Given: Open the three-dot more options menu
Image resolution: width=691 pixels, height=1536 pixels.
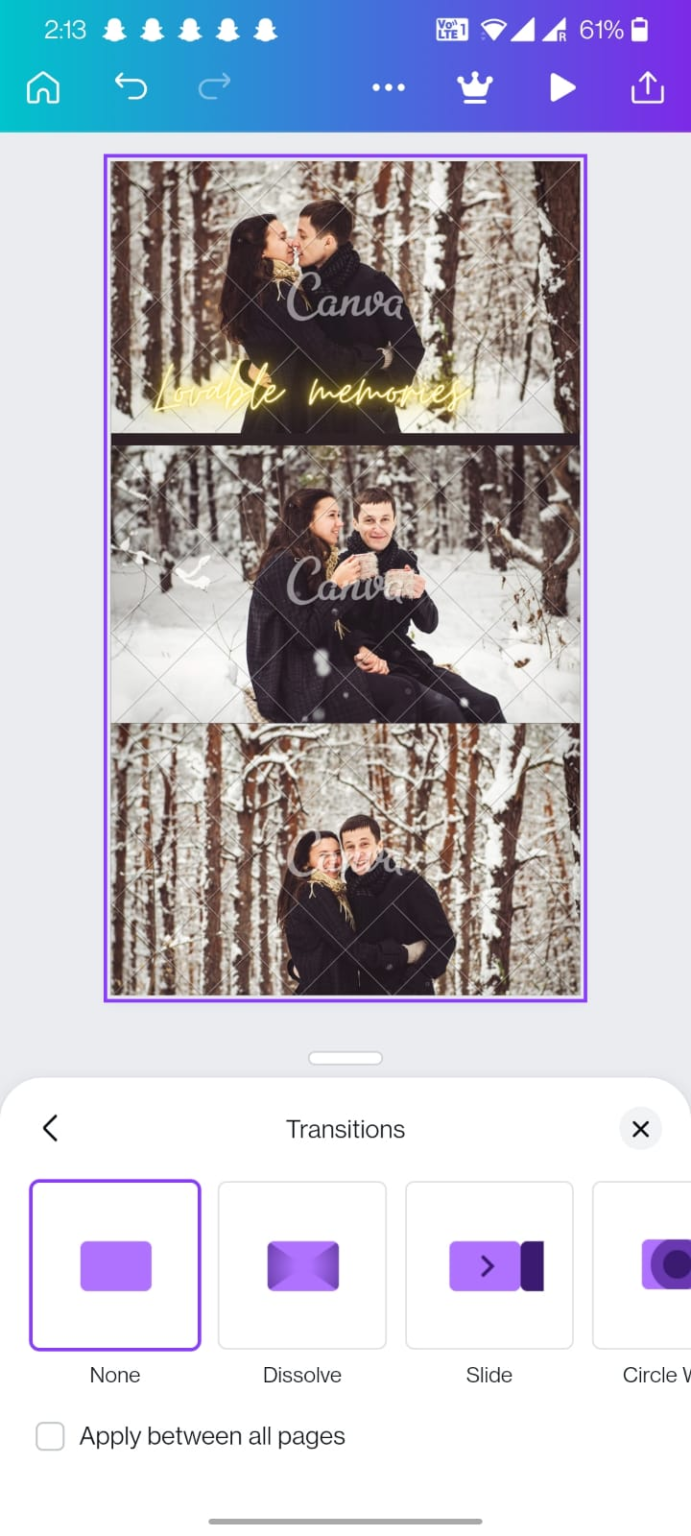Looking at the screenshot, I should click(x=389, y=88).
